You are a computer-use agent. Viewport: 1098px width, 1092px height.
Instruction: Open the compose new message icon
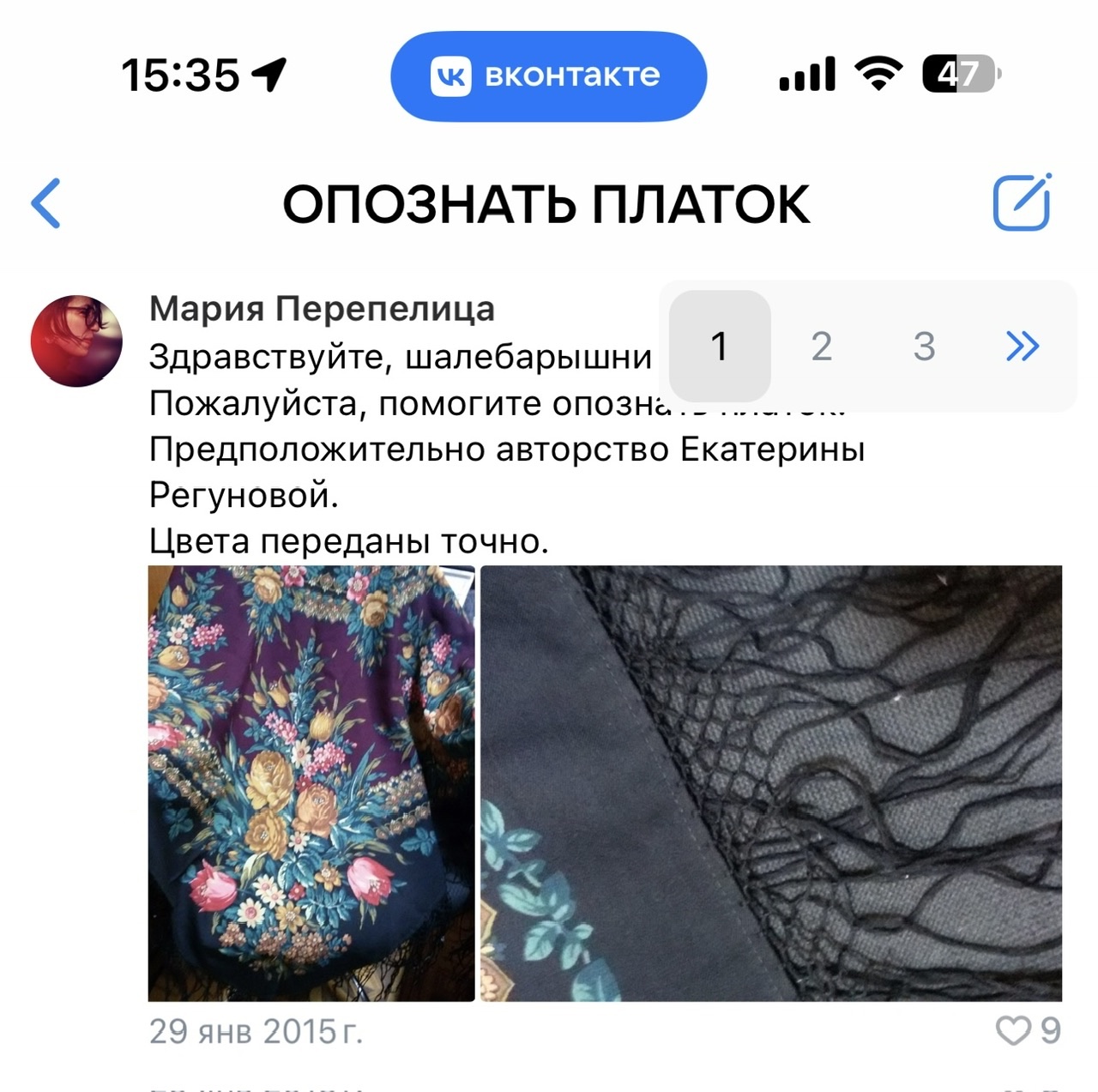pos(1022,202)
